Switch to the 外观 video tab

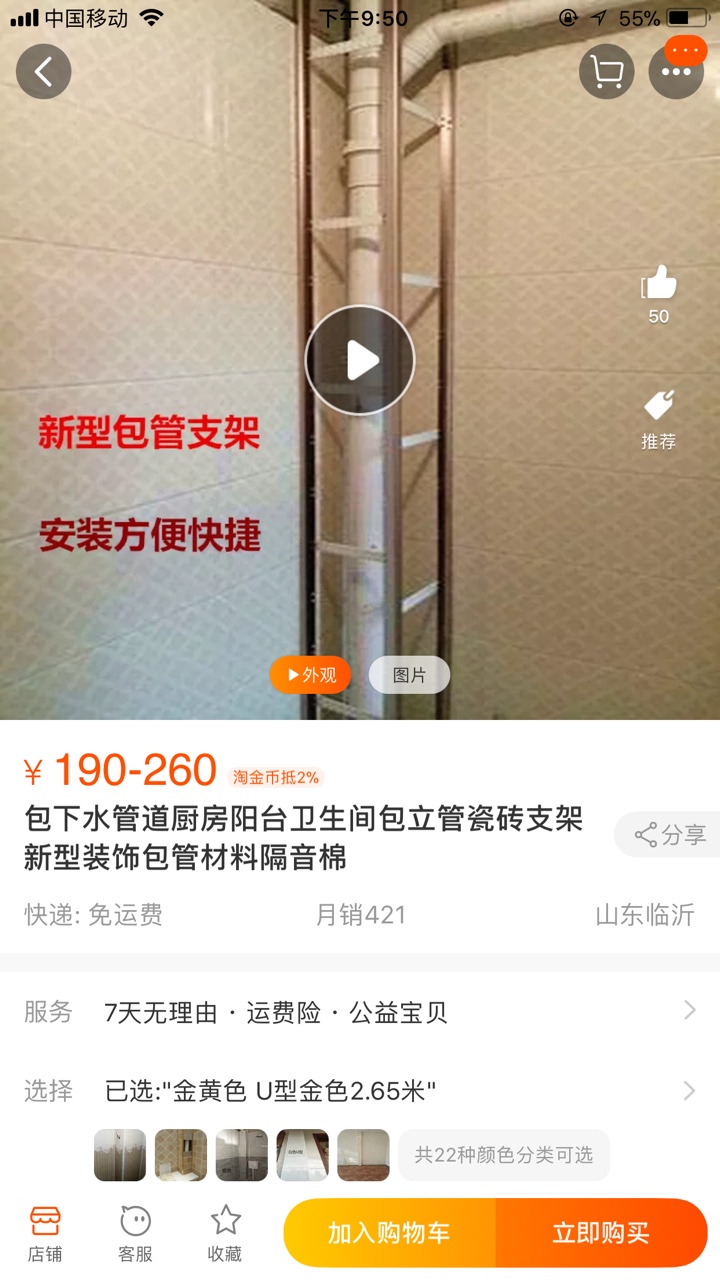tap(310, 676)
